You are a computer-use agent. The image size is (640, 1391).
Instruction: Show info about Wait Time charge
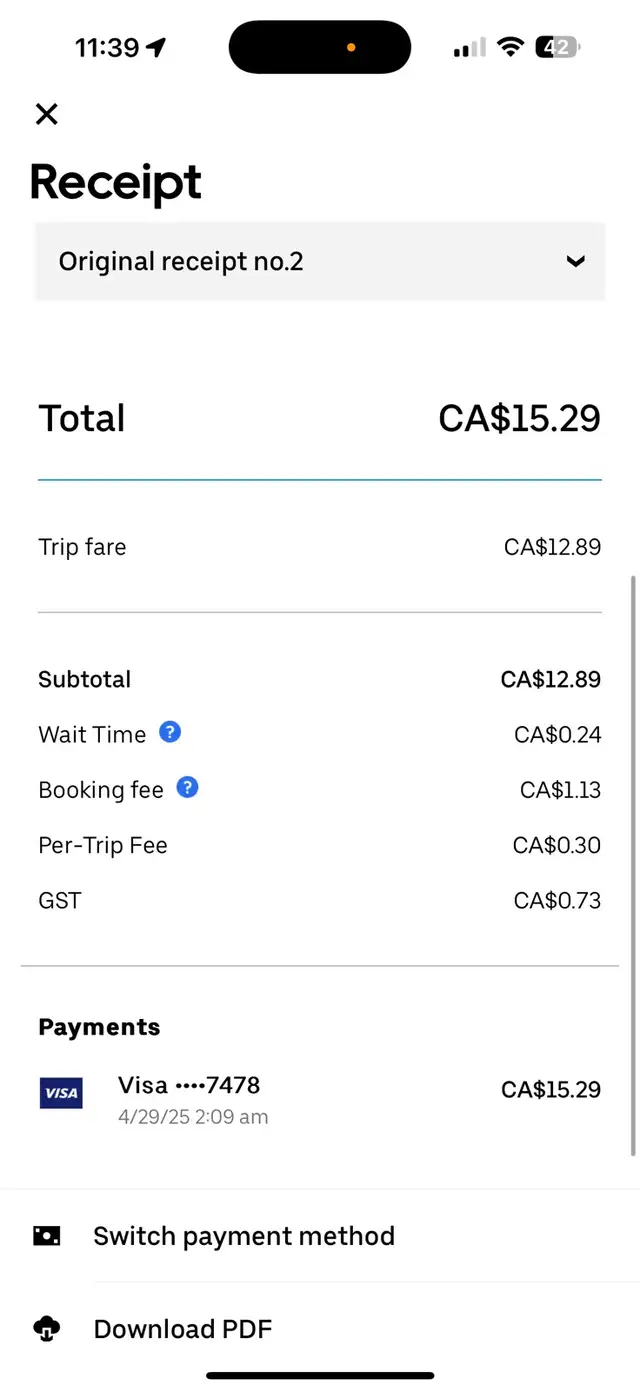click(170, 733)
